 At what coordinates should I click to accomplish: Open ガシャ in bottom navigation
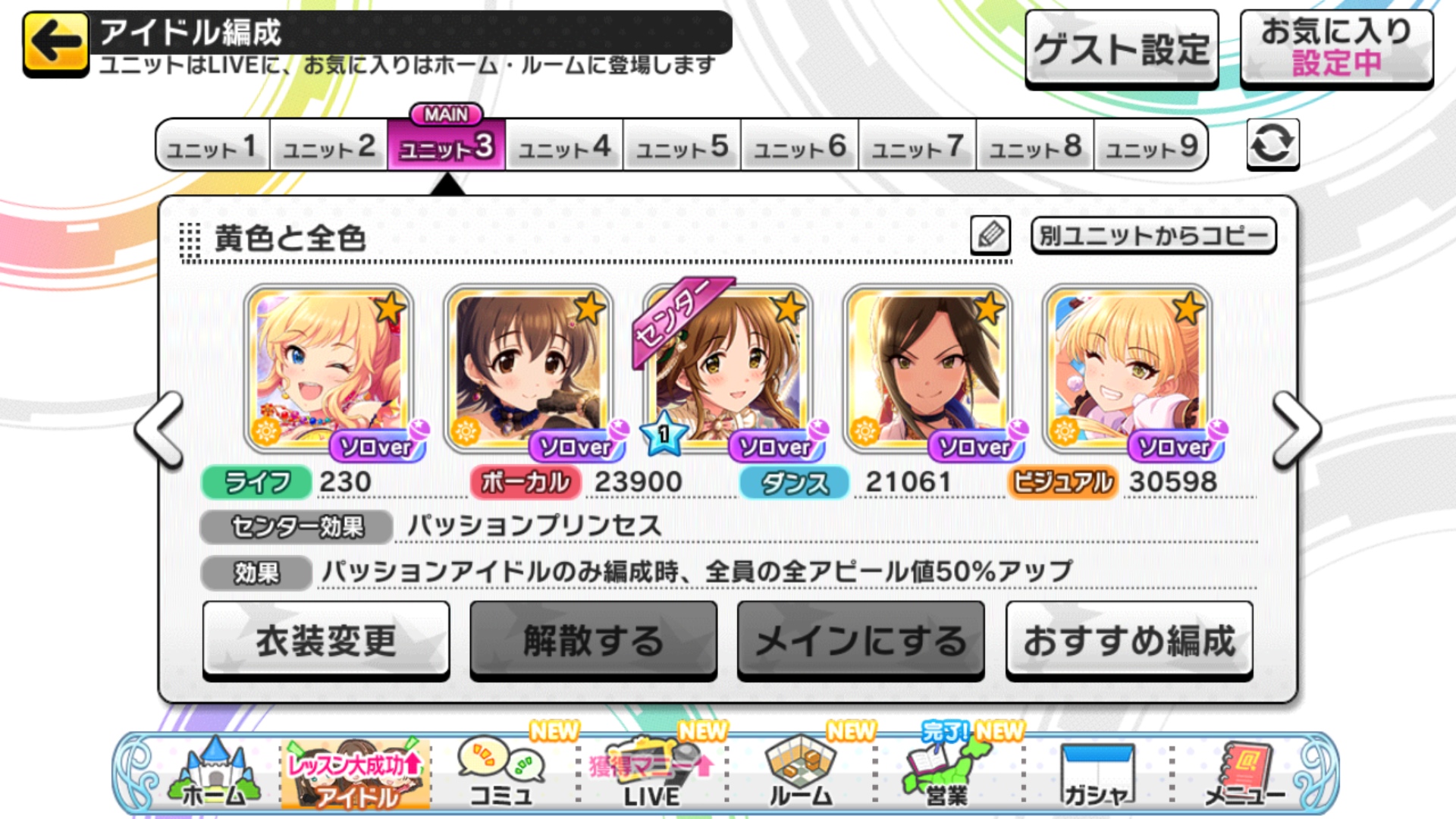tap(1097, 775)
